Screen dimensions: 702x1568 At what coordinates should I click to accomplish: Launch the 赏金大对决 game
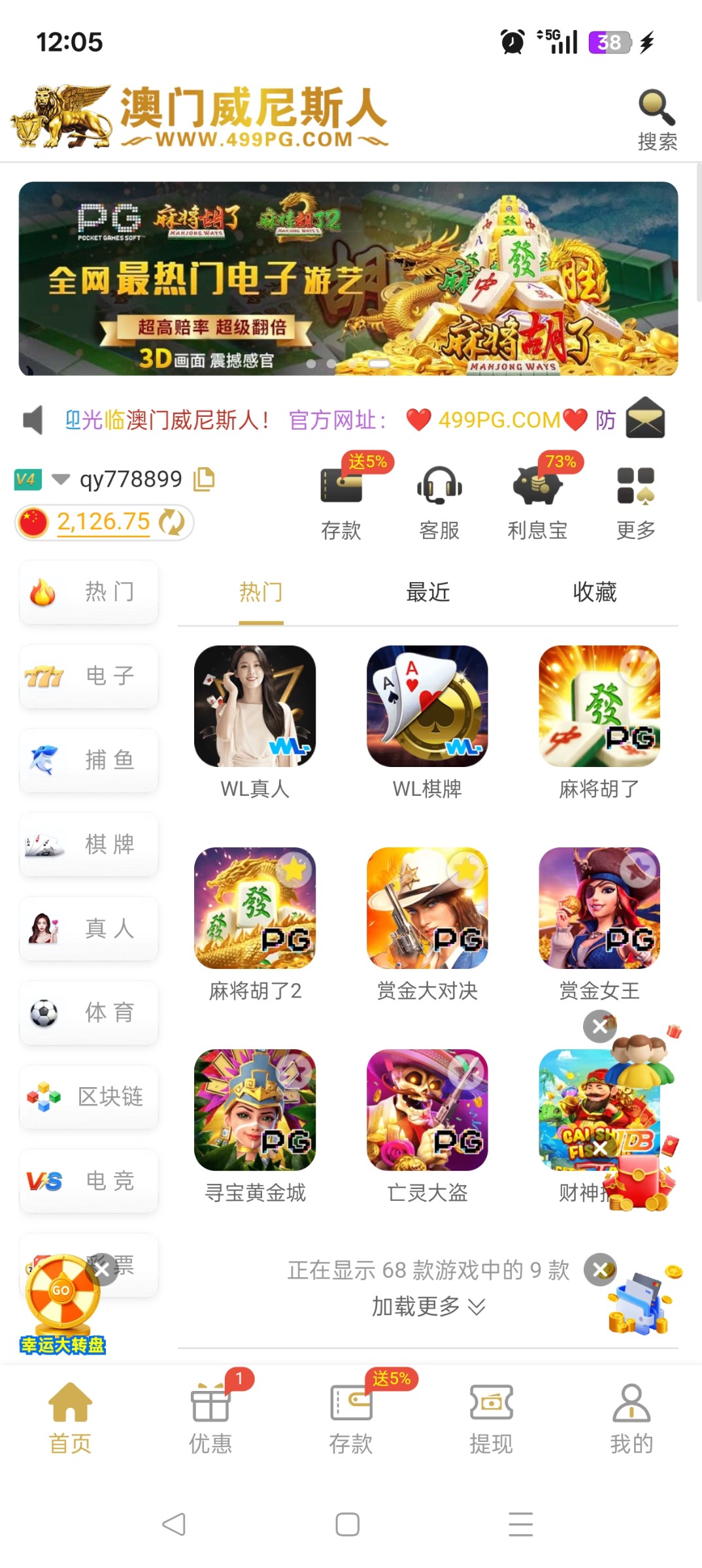(427, 908)
